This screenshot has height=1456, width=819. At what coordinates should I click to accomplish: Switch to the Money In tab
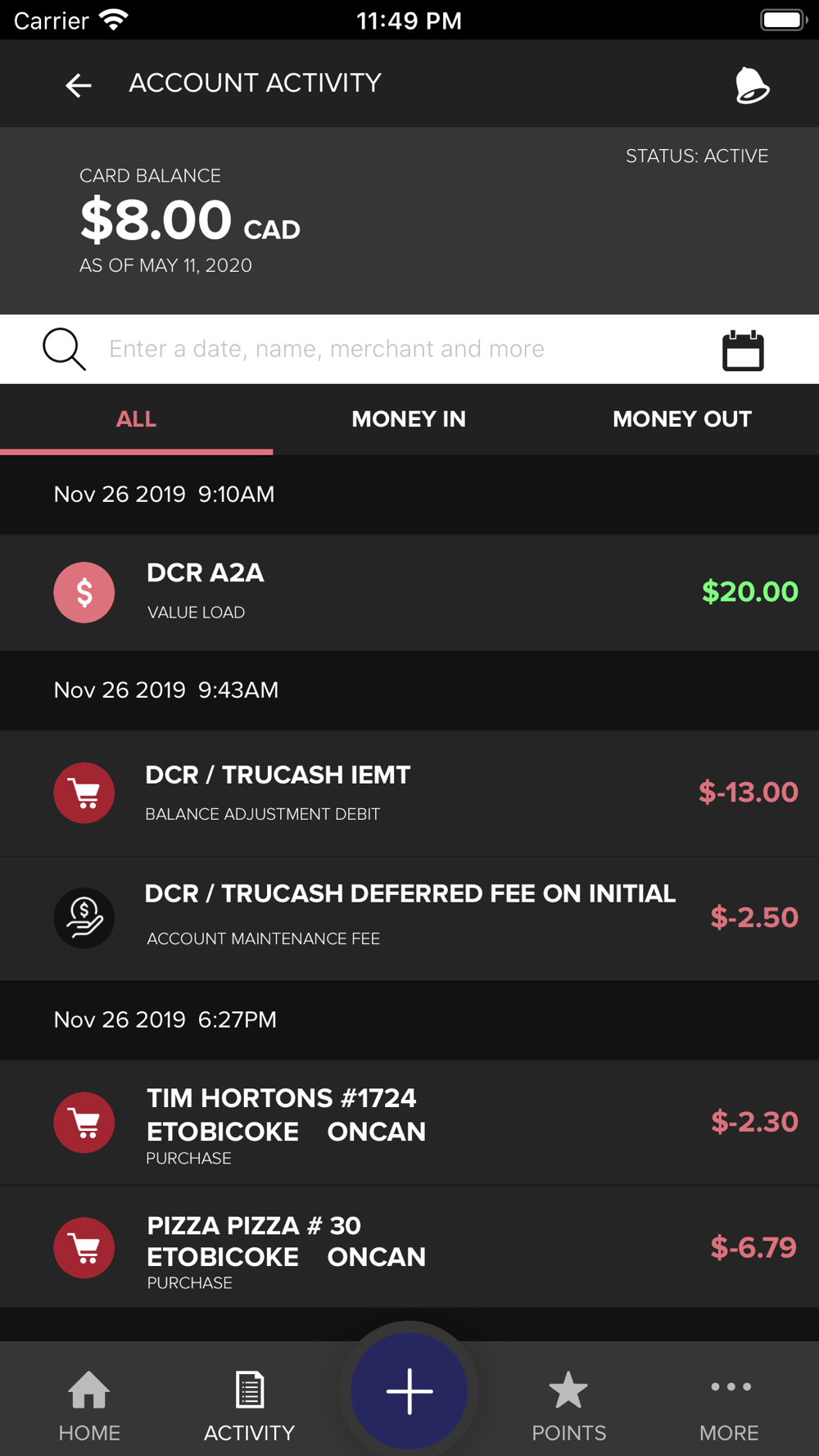(x=409, y=419)
